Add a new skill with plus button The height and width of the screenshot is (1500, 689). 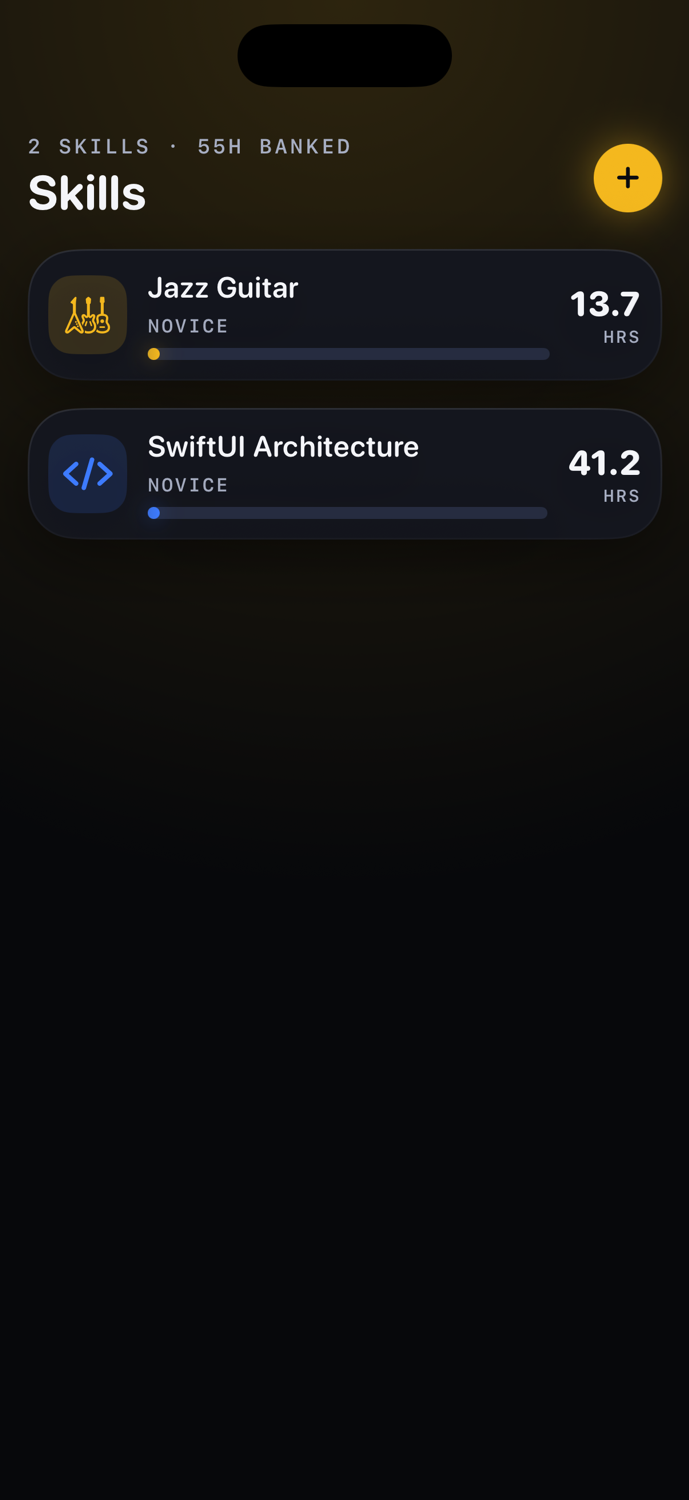point(627,178)
